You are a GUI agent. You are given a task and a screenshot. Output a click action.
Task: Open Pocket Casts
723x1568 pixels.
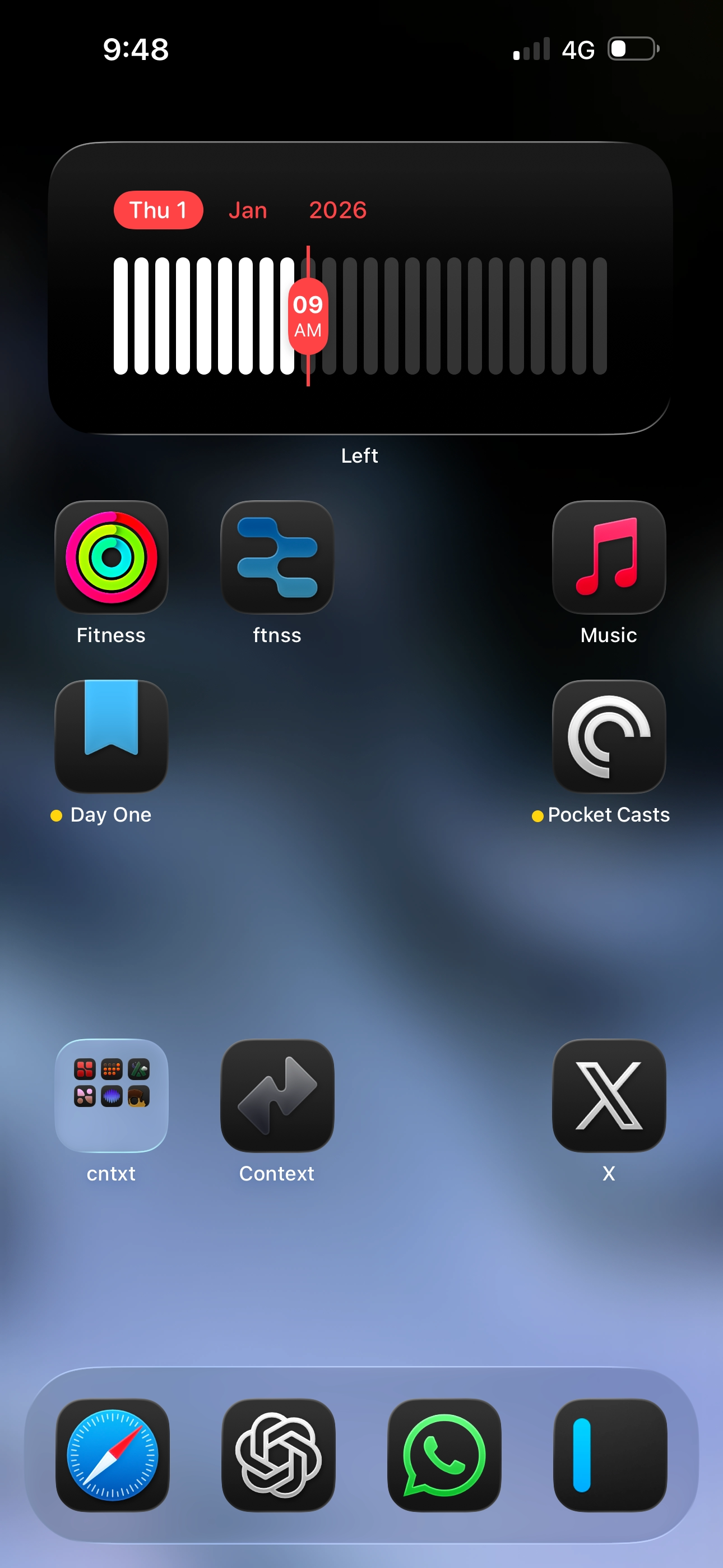pyautogui.click(x=609, y=736)
